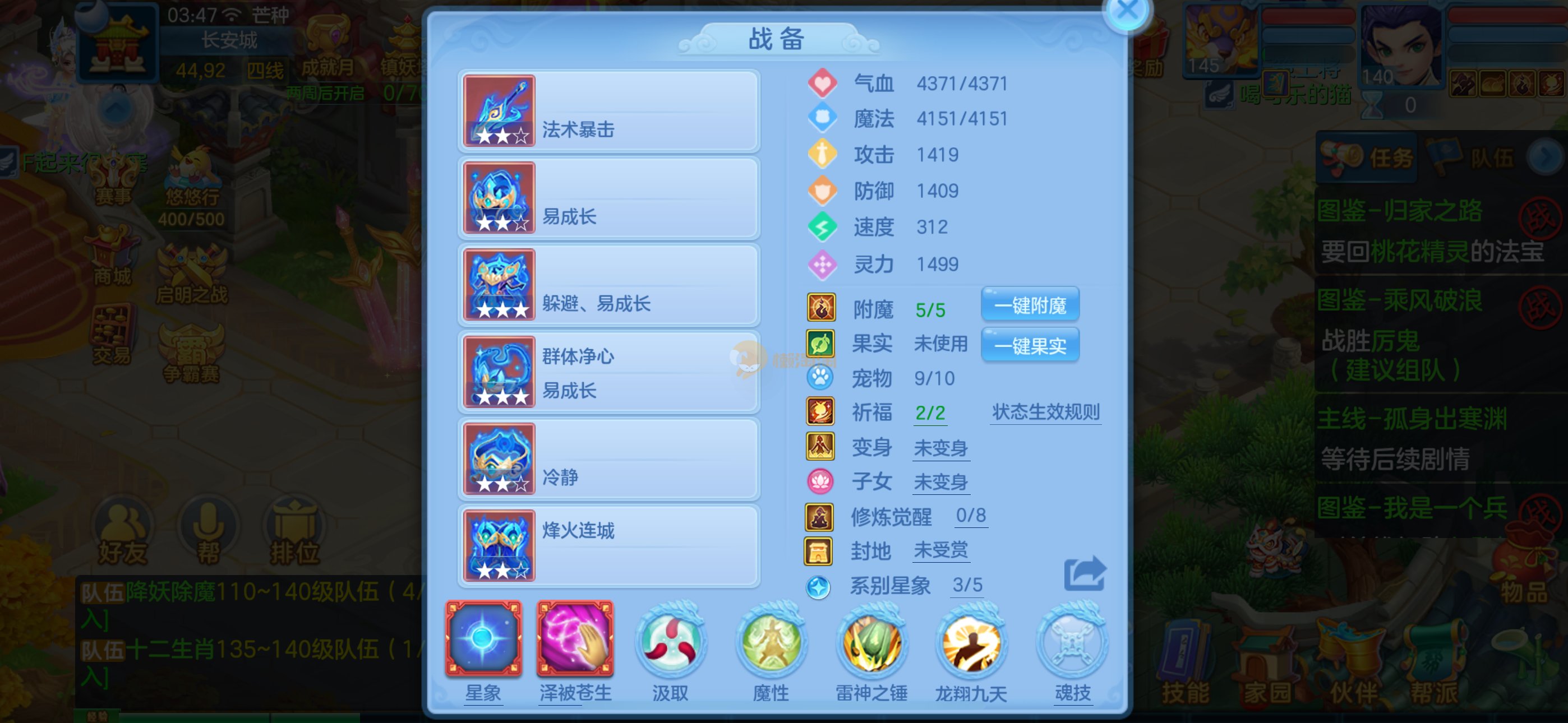The height and width of the screenshot is (723, 1568).
Task: Open 修炼觉醒 0/8 details
Action: [x=970, y=516]
